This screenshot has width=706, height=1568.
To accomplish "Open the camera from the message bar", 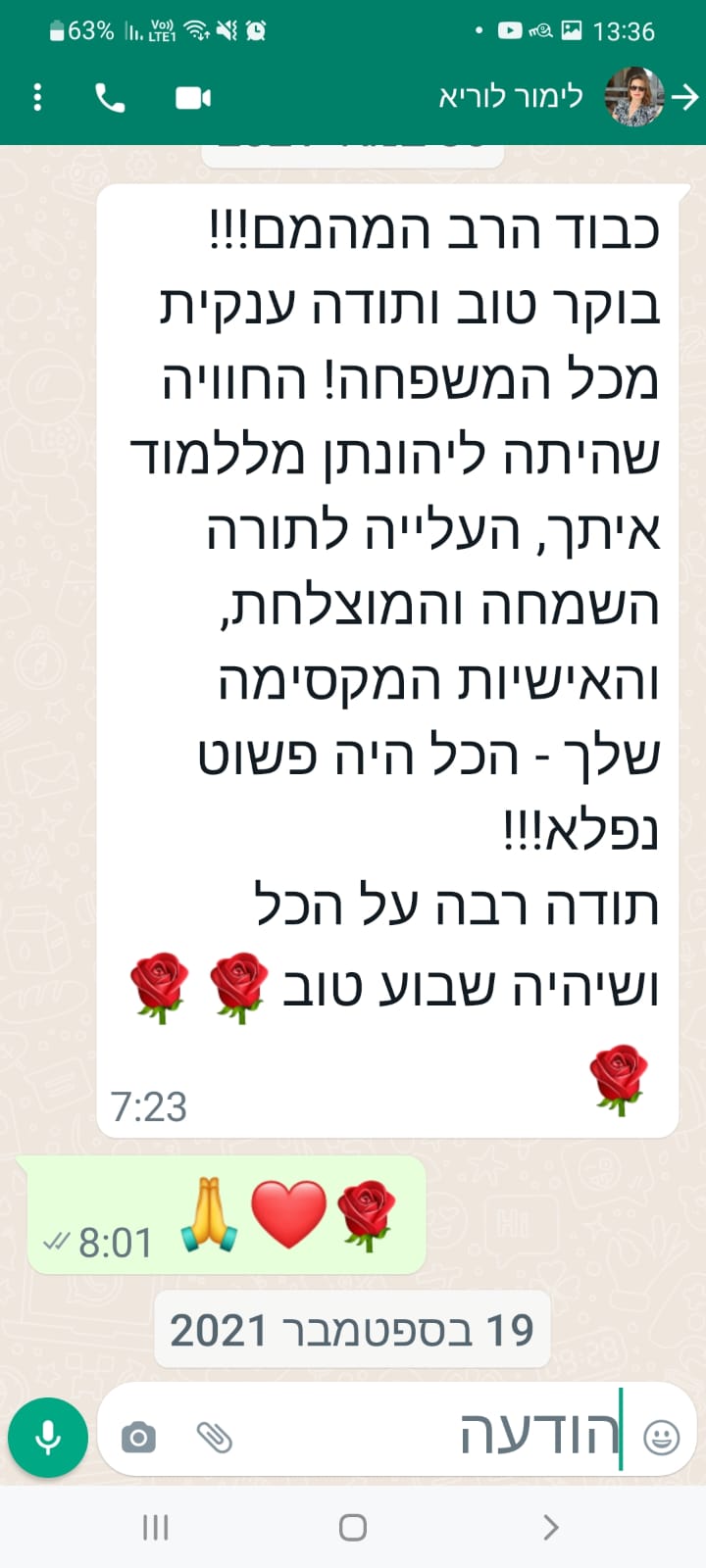I will 138,1438.
